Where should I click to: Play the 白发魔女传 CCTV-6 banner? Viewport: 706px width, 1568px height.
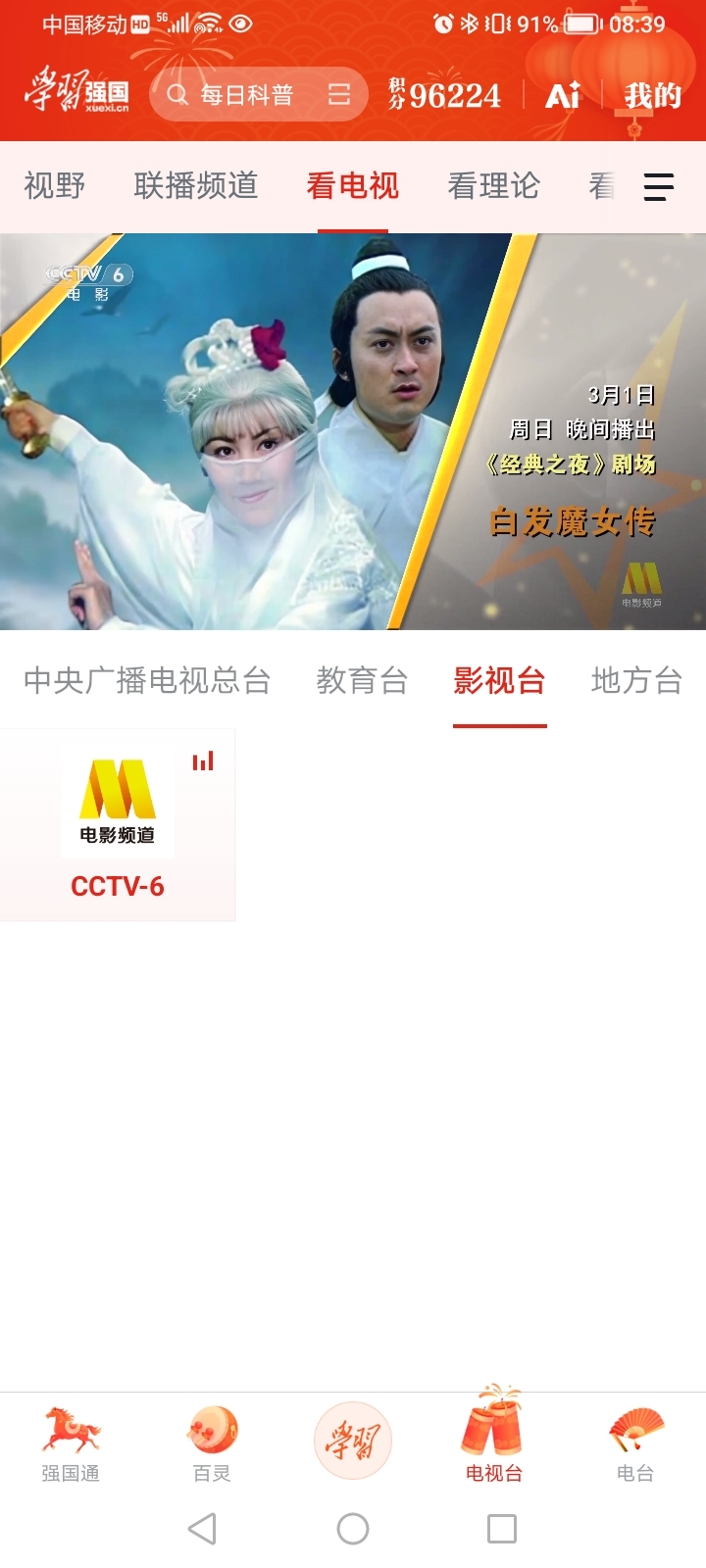(x=353, y=431)
